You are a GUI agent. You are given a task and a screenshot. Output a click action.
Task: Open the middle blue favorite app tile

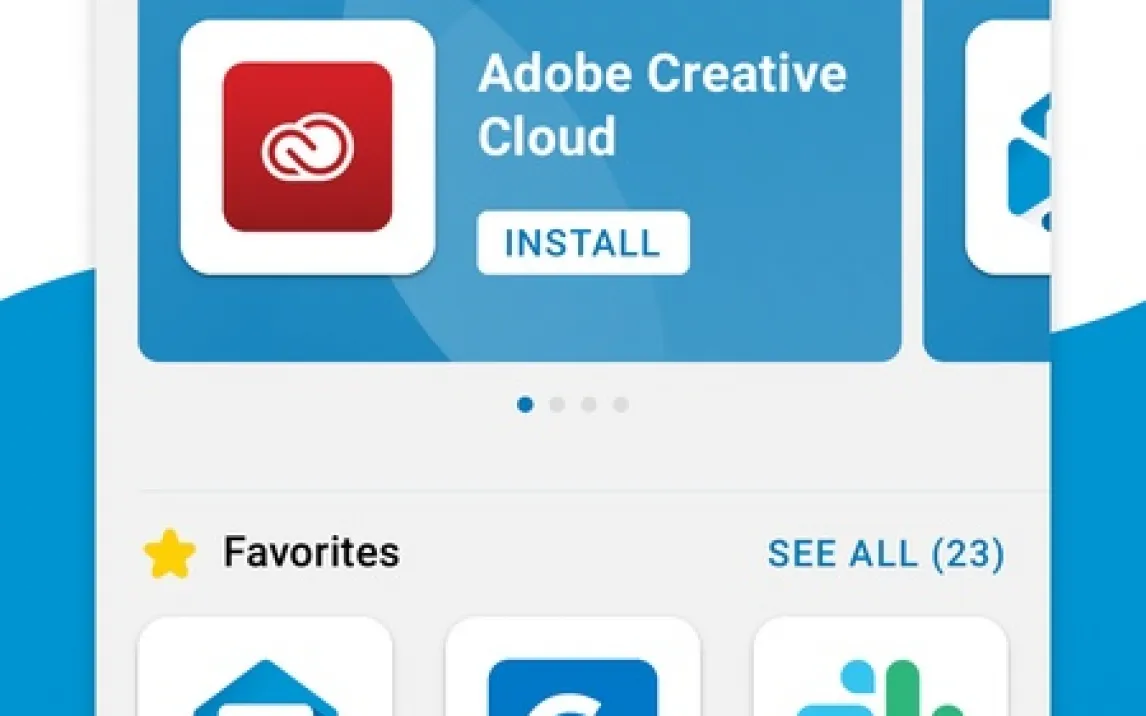click(572, 666)
